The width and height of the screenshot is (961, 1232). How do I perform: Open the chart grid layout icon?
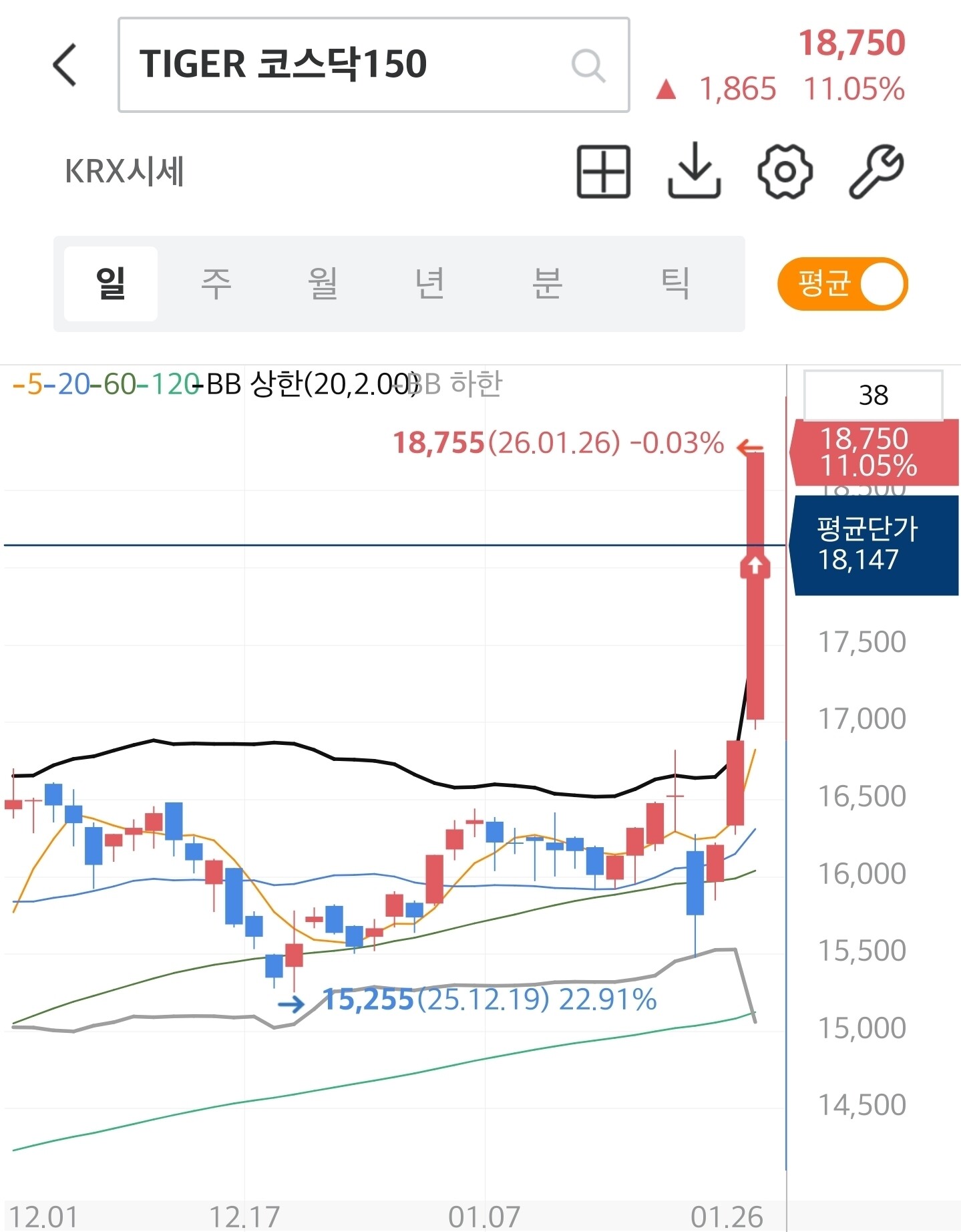point(603,172)
